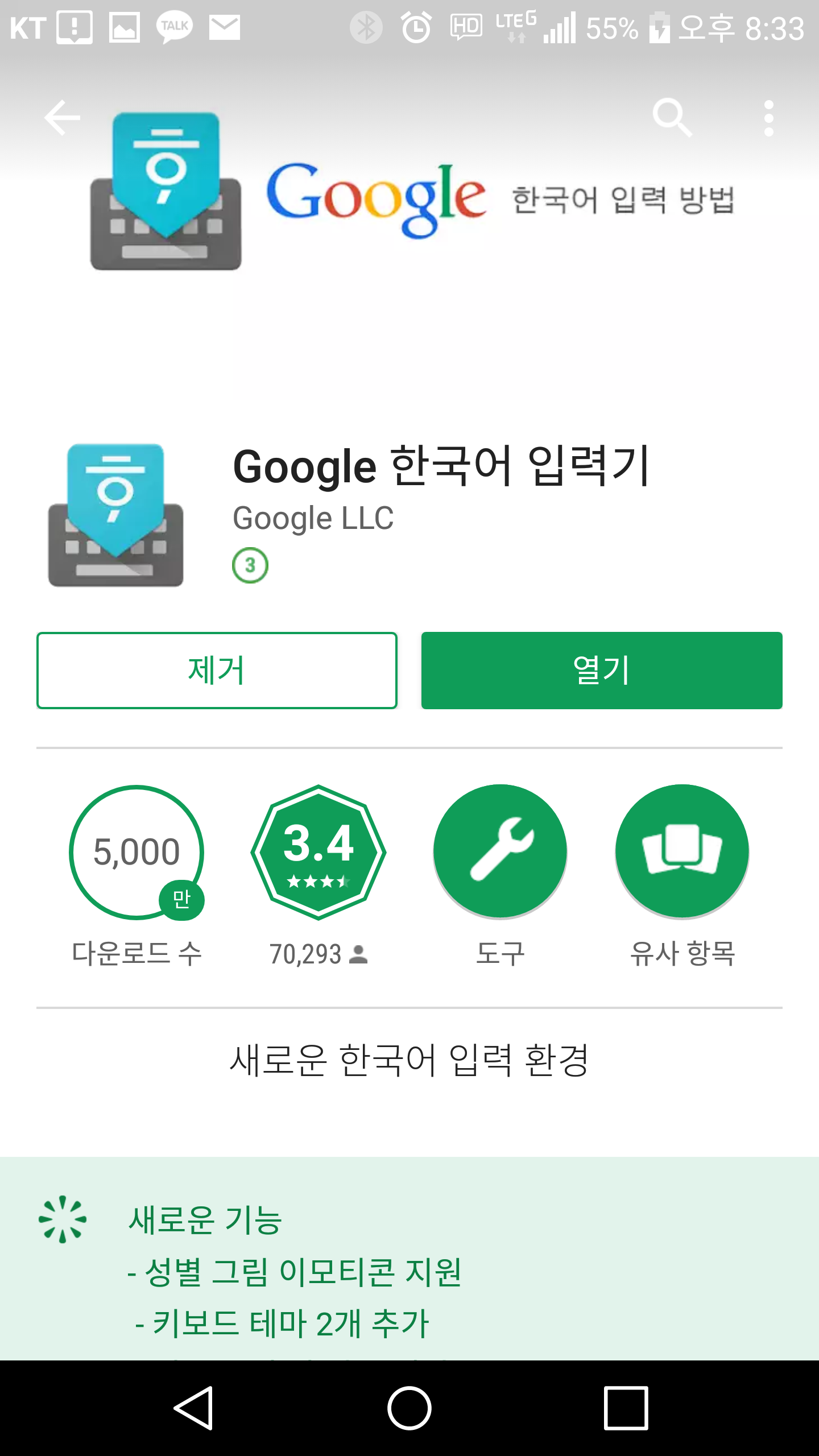Open the three-dot overflow menu
Image resolution: width=819 pixels, height=1456 pixels.
768,118
